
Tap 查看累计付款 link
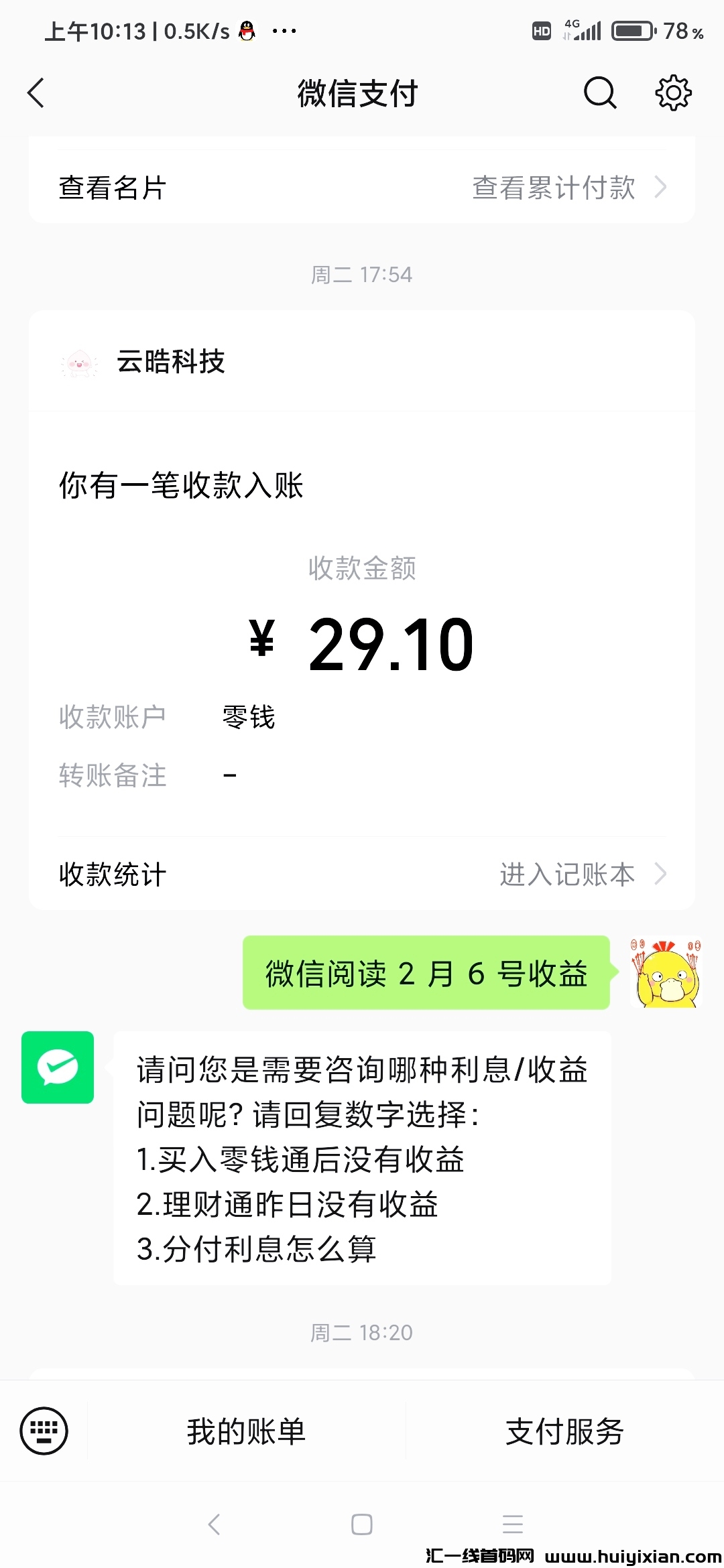pyautogui.click(x=568, y=188)
